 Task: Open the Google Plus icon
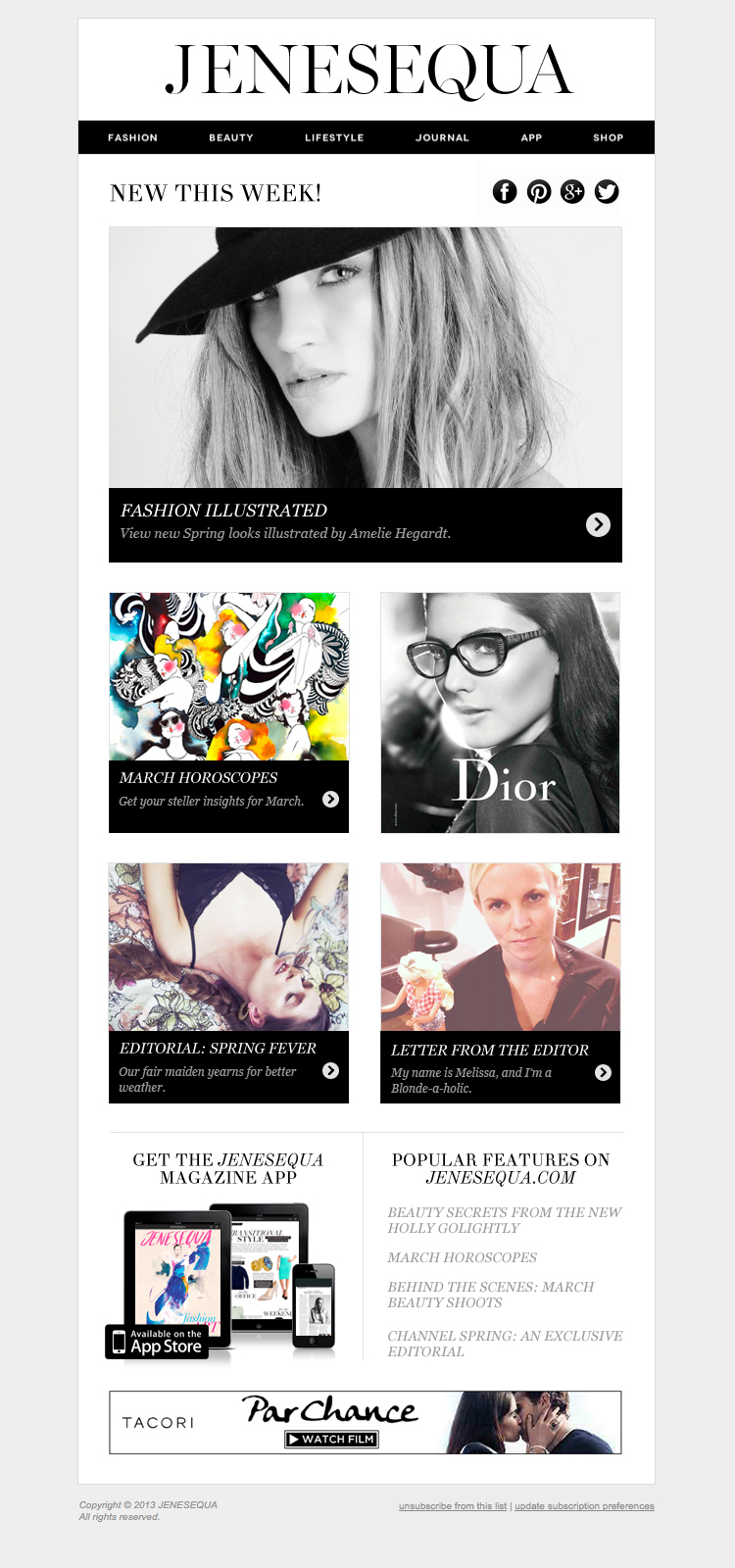click(x=572, y=192)
